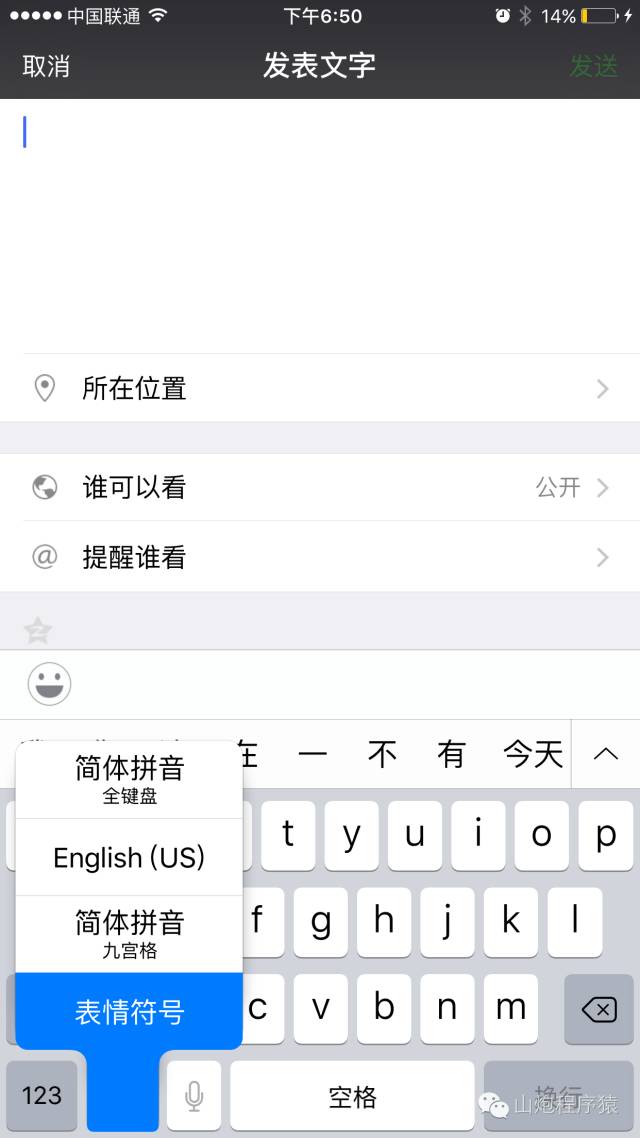This screenshot has width=640, height=1138.
Task: Pick the suggestion 不
Action: 382,755
